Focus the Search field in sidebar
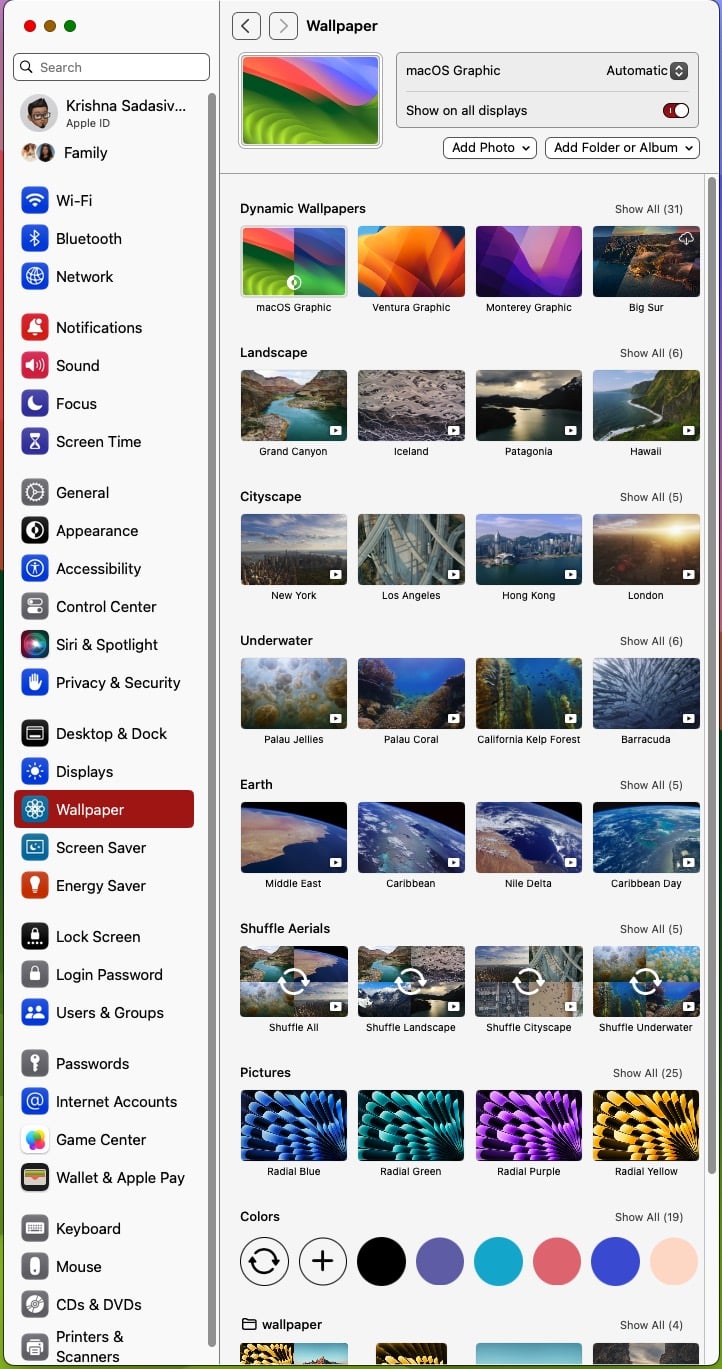Image resolution: width=722 pixels, height=1369 pixels. tap(112, 67)
